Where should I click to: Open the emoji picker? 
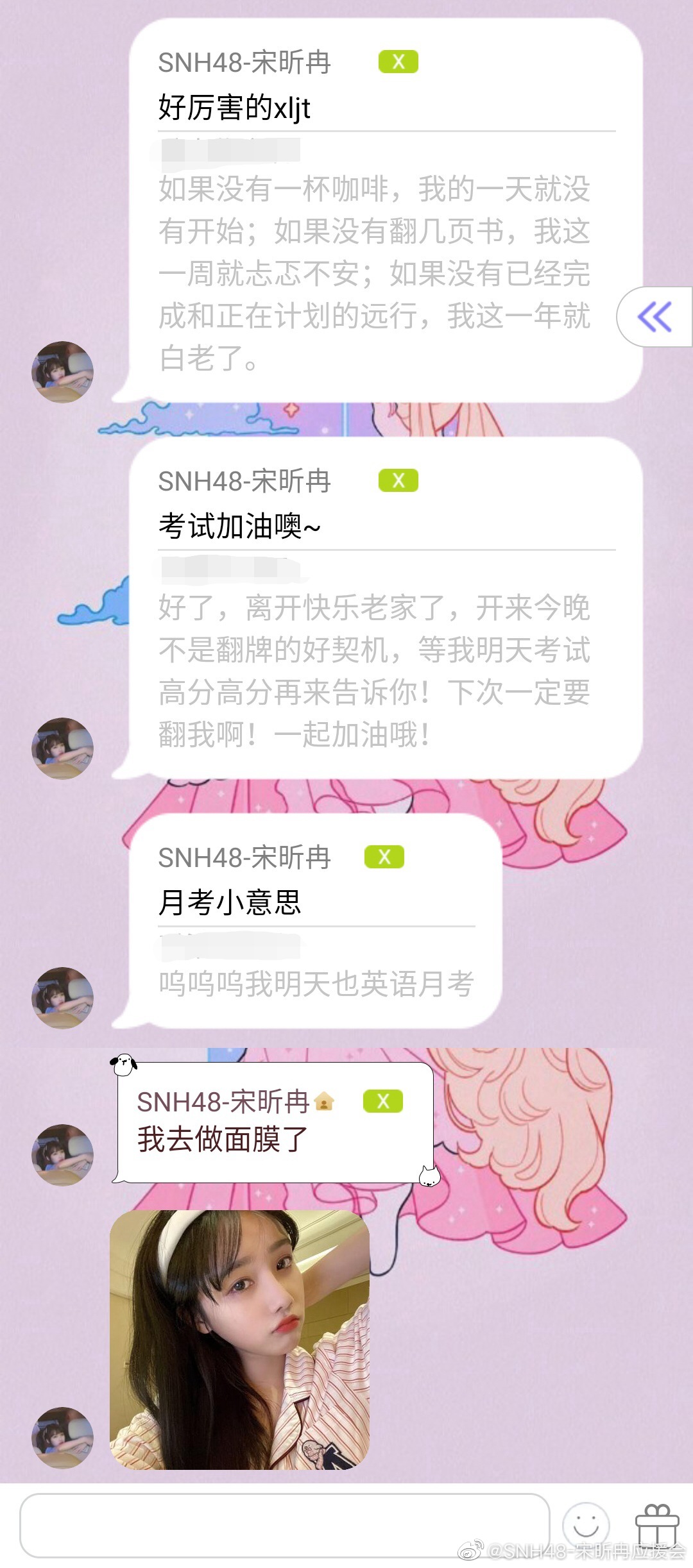(585, 1526)
